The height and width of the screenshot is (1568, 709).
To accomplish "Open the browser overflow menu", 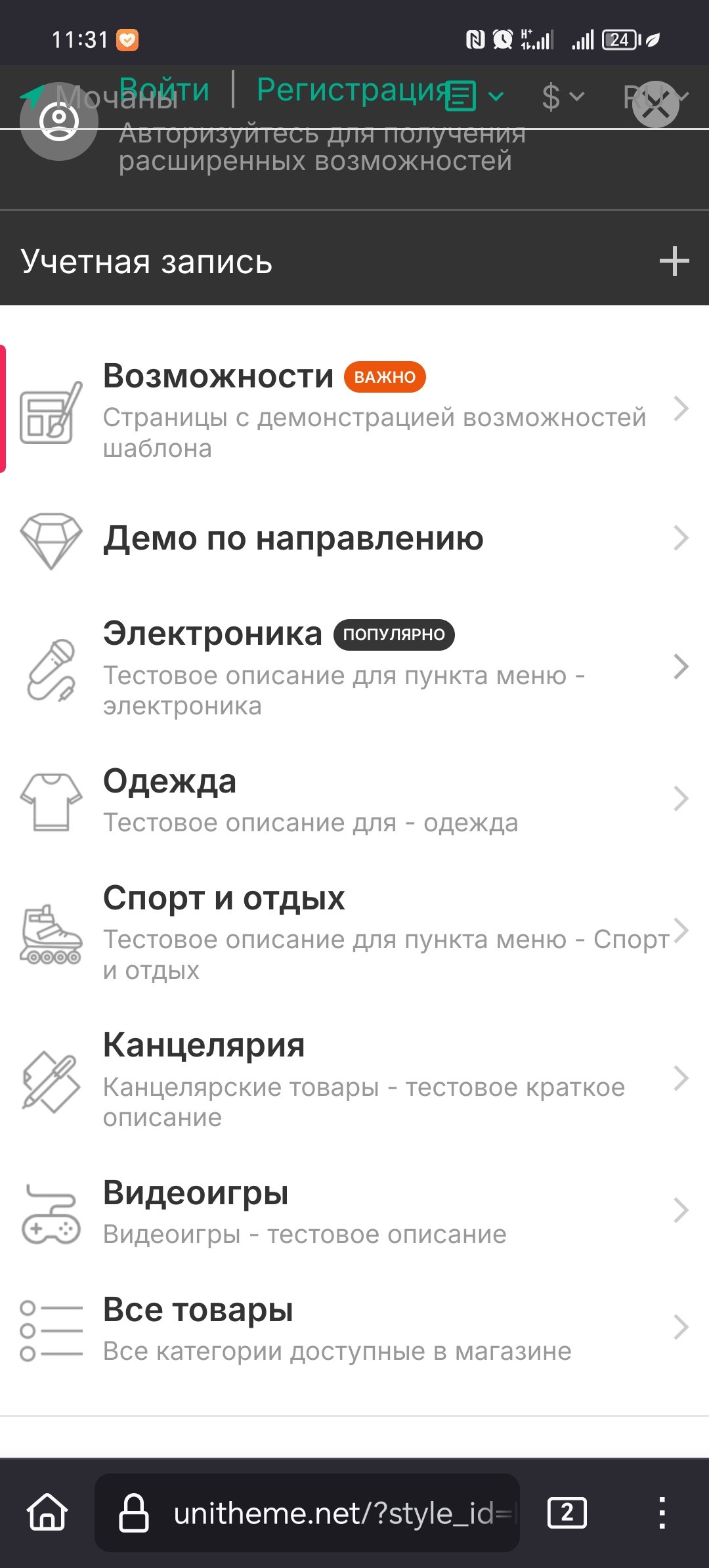I will pyautogui.click(x=662, y=1513).
